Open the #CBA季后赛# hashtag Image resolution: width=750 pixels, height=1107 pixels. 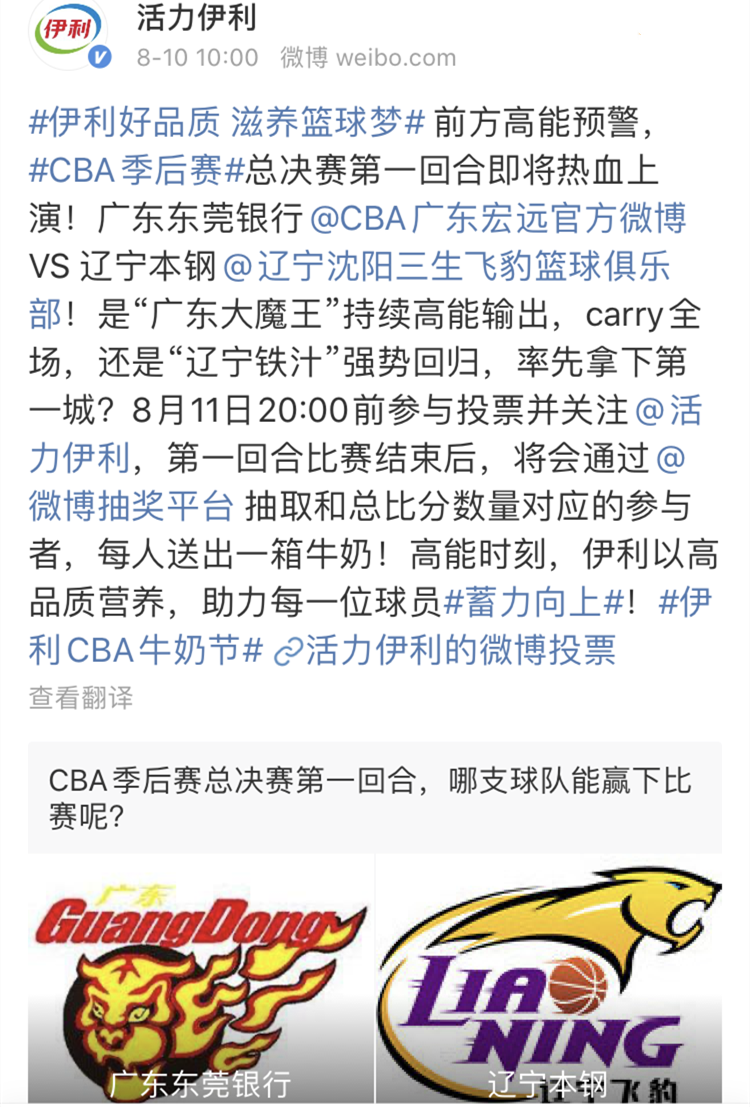point(136,170)
